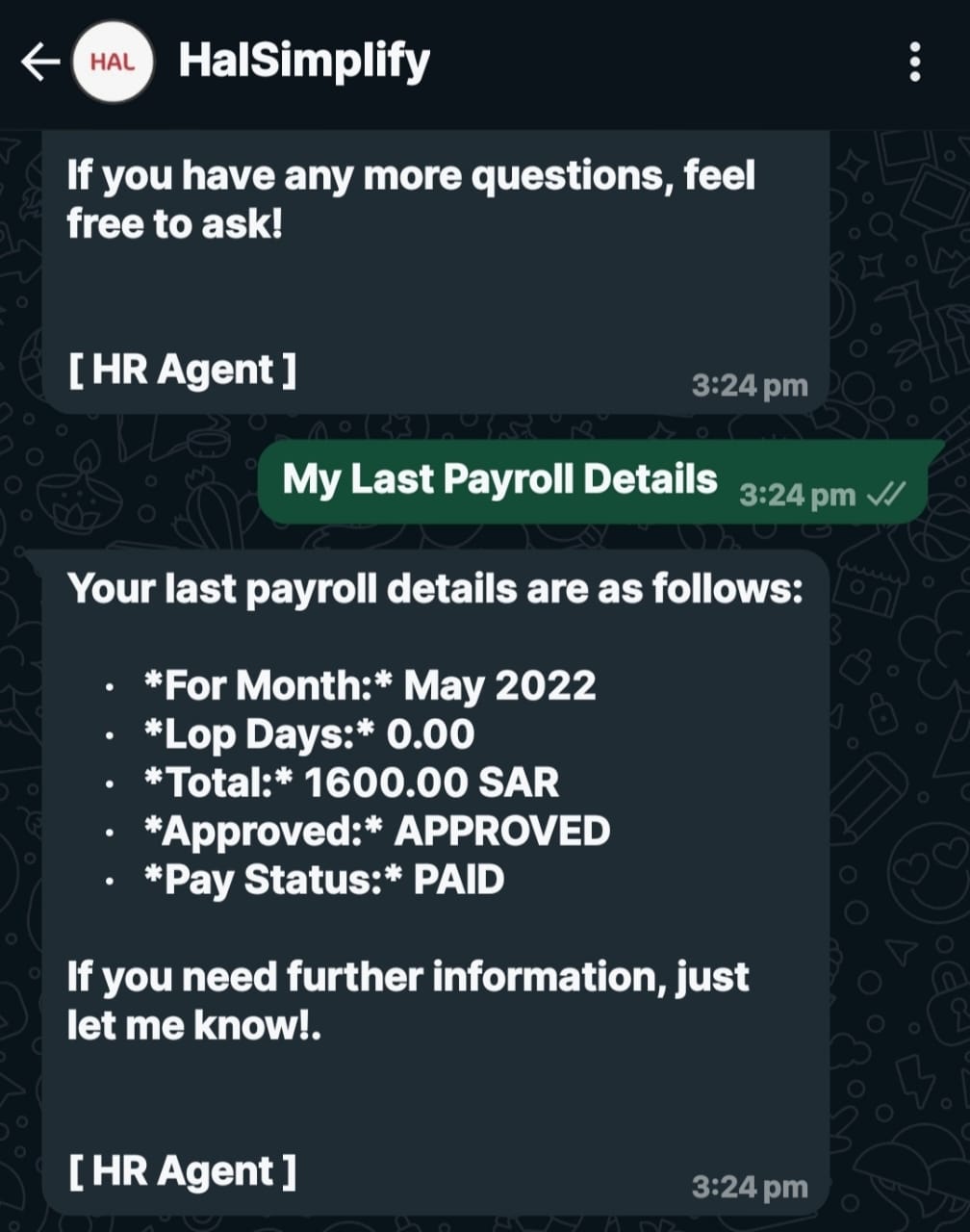
Task: Open the HalSimplify profile picture
Action: pyautogui.click(x=114, y=64)
